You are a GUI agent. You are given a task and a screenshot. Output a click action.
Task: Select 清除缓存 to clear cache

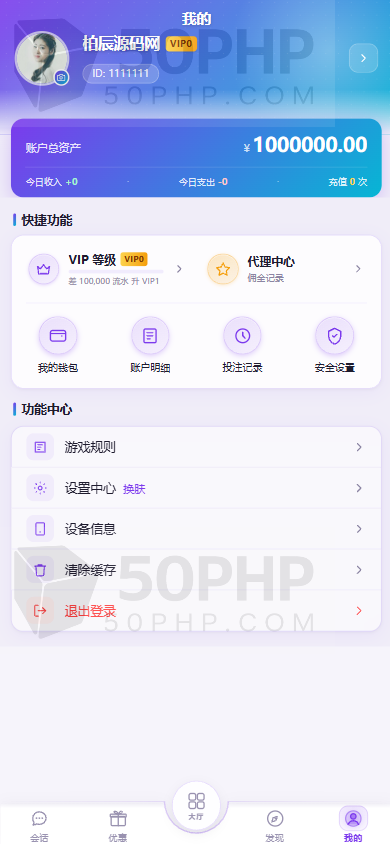tap(196, 570)
